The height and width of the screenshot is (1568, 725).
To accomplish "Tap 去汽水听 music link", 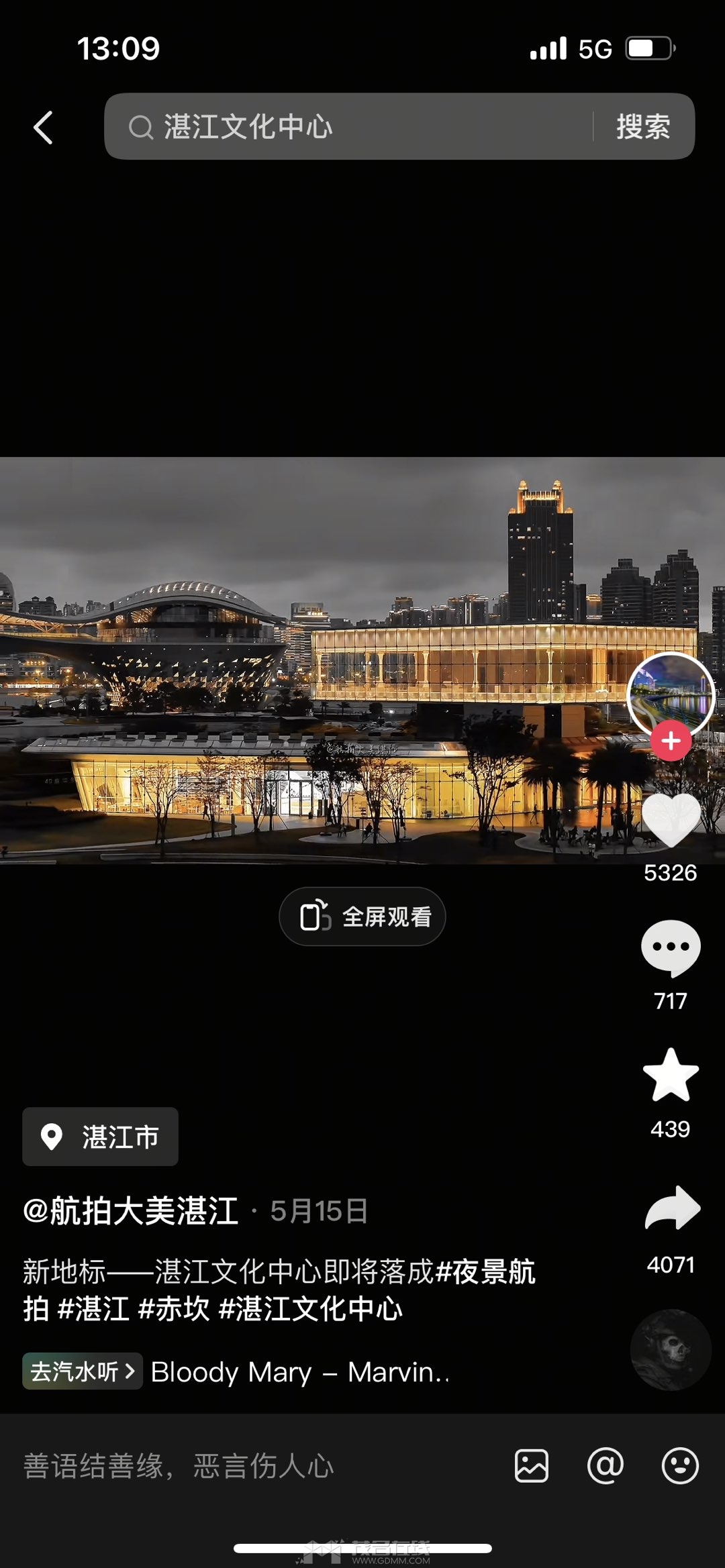I will click(x=83, y=1371).
